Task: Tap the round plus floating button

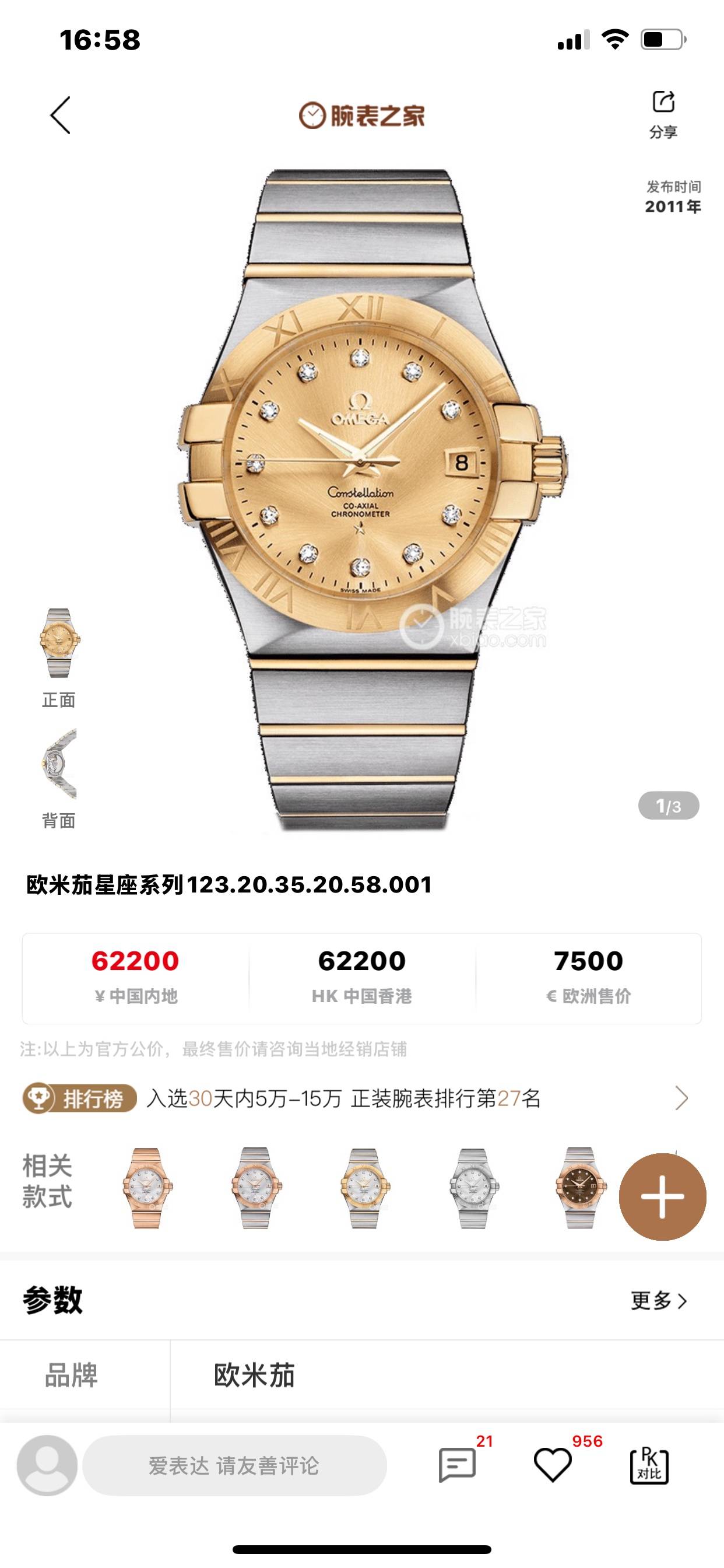Action: (x=662, y=1196)
